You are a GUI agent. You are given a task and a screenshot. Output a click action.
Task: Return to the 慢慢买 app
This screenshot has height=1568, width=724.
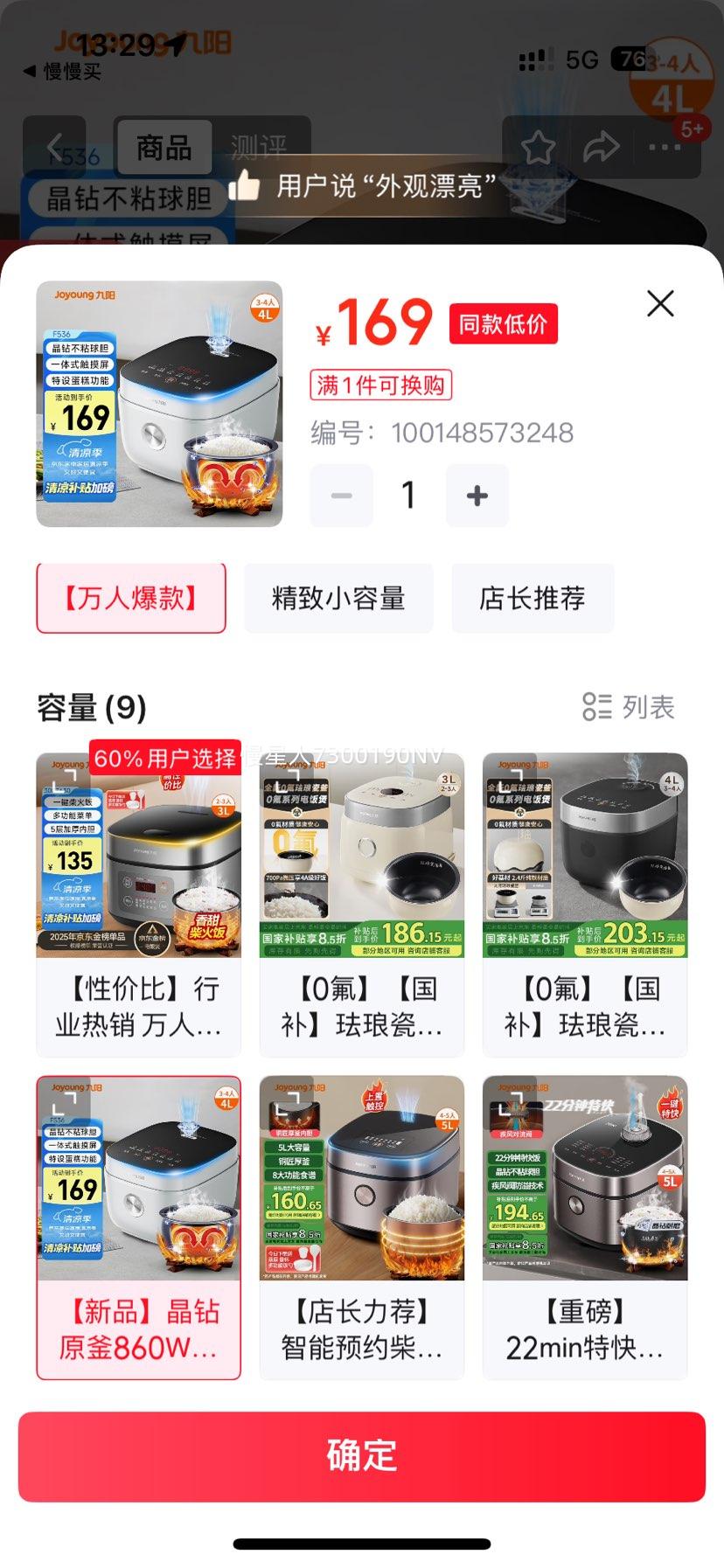pos(61,72)
